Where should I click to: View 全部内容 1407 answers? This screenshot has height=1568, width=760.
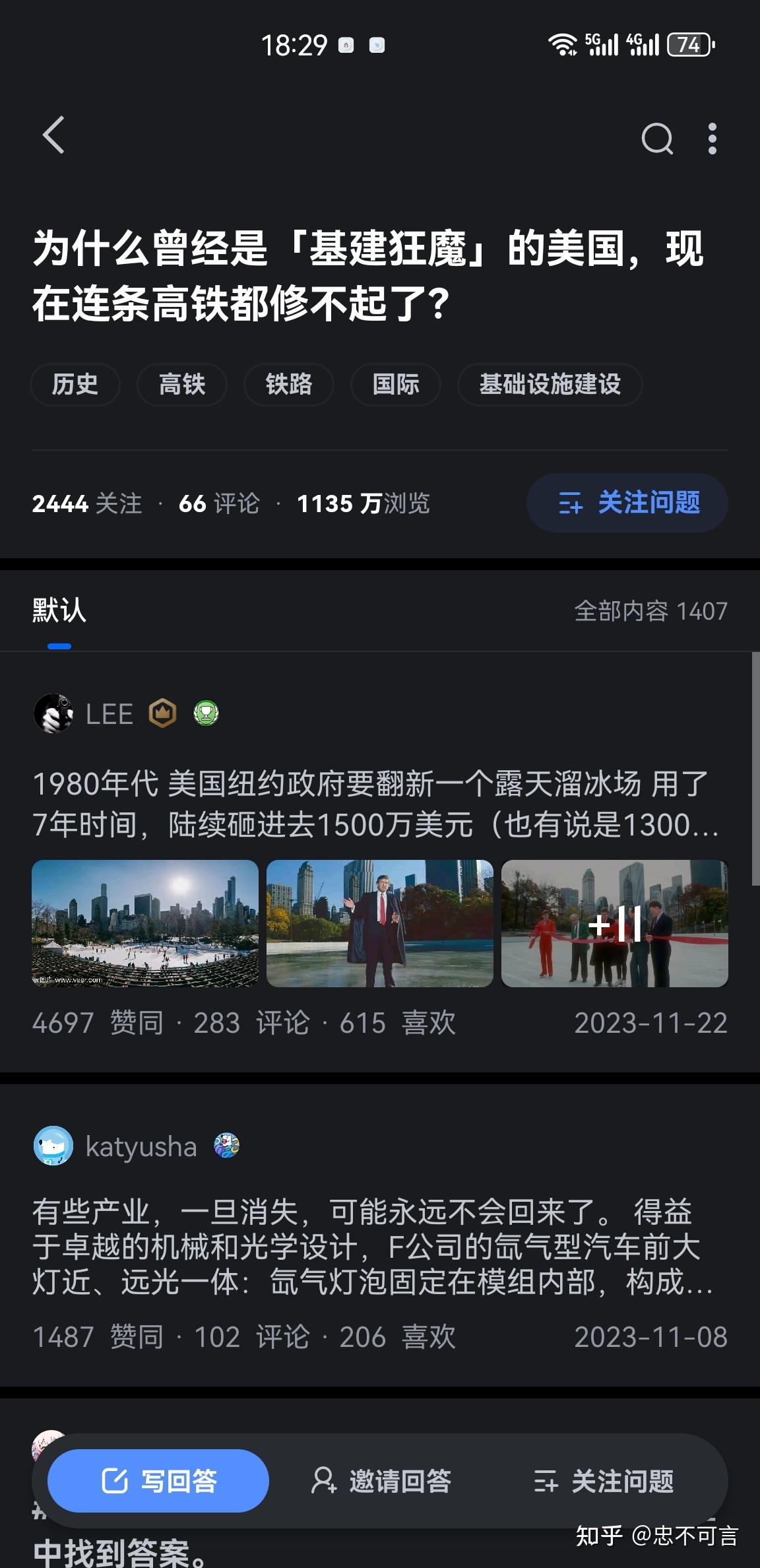650,611
